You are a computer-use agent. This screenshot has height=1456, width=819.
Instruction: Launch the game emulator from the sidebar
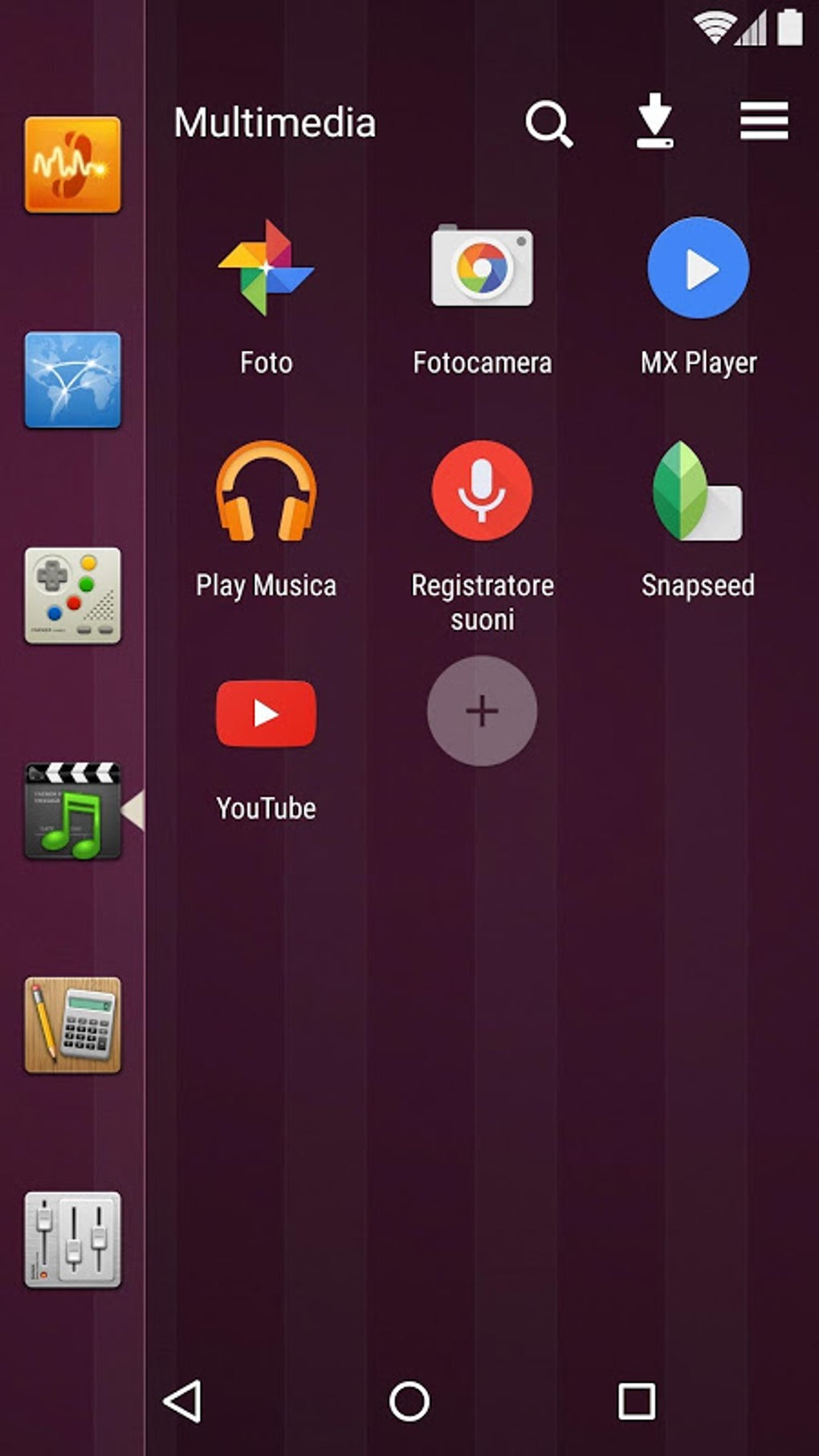(71, 594)
